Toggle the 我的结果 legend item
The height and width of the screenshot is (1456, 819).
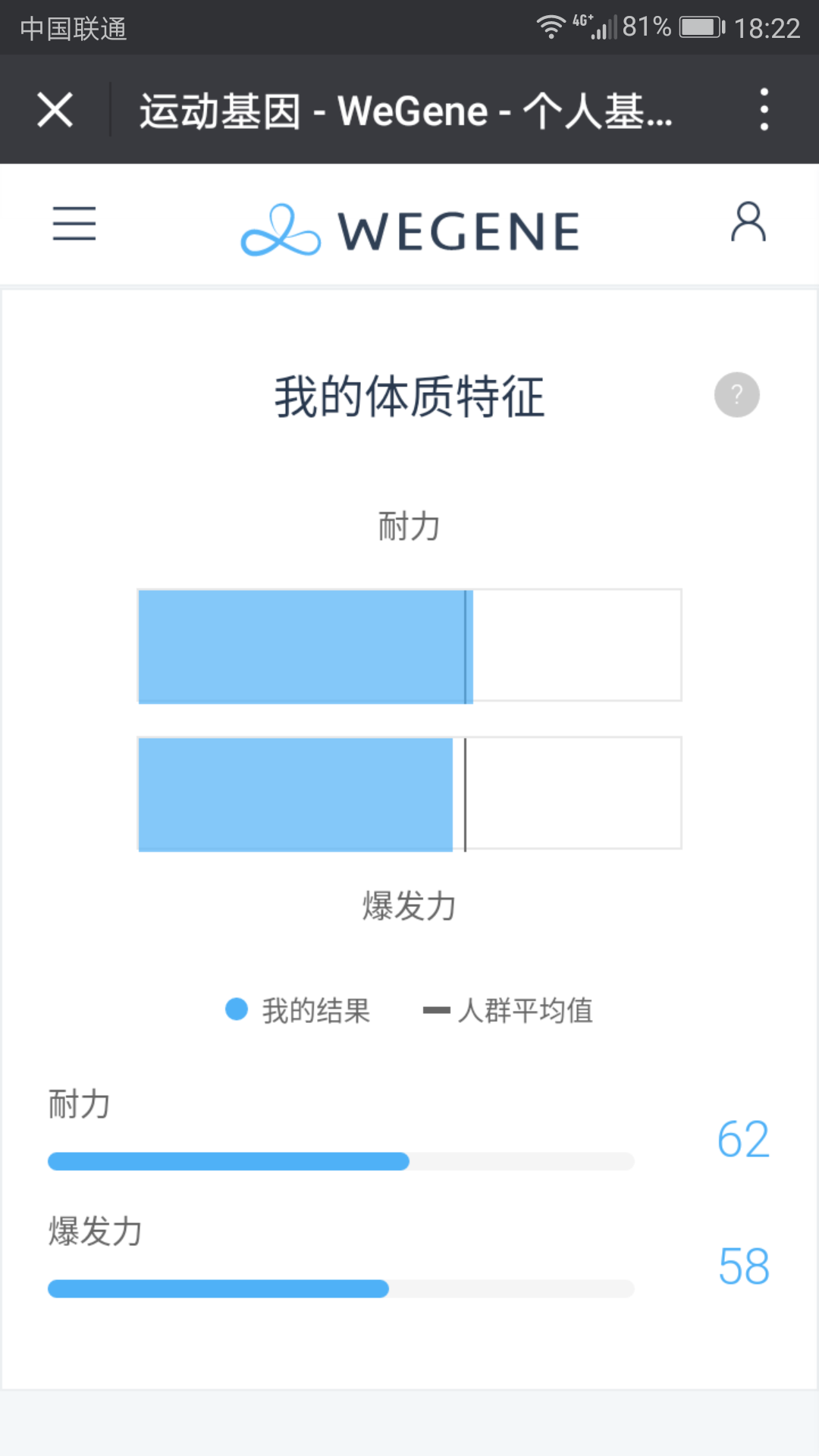298,1010
